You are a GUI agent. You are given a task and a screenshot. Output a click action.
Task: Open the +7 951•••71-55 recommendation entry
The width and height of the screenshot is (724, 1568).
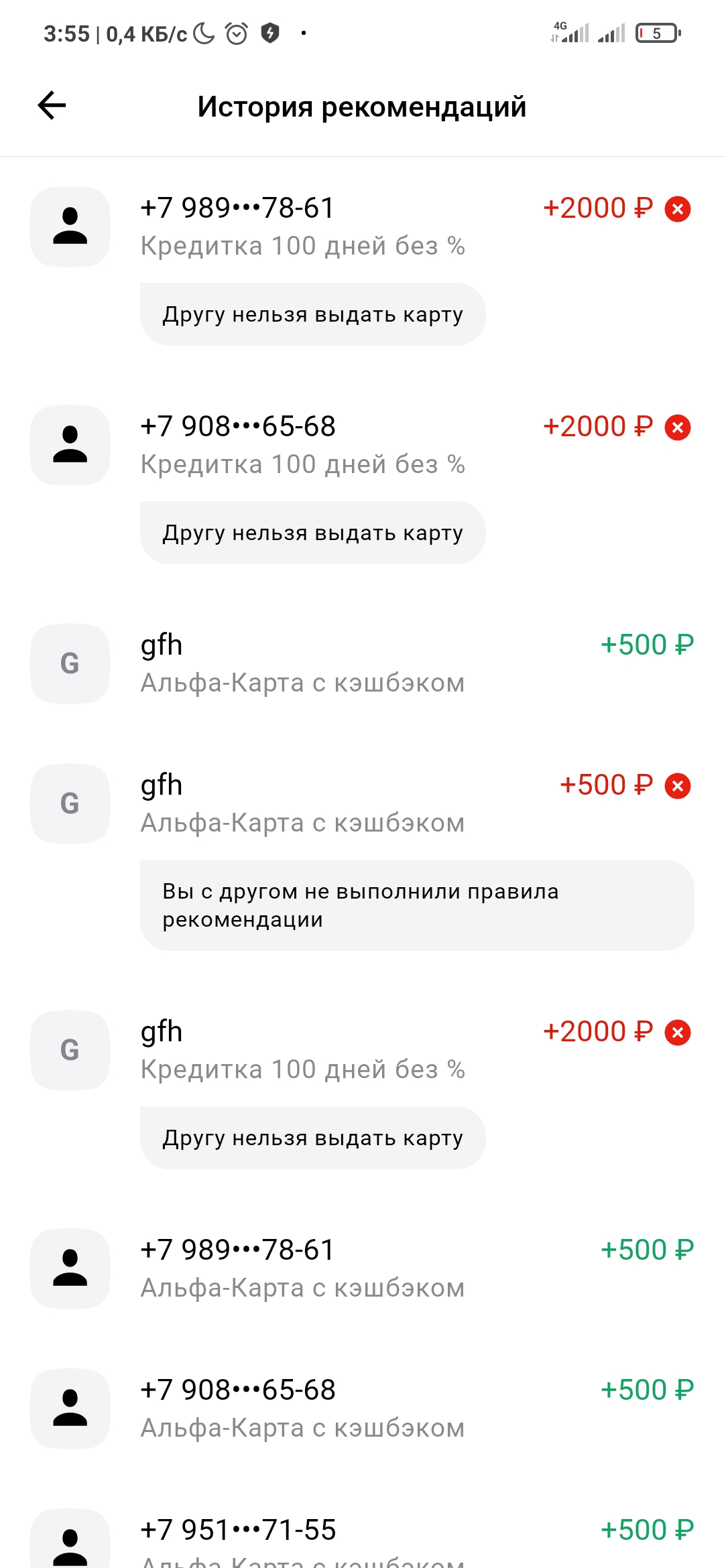pos(362,1538)
